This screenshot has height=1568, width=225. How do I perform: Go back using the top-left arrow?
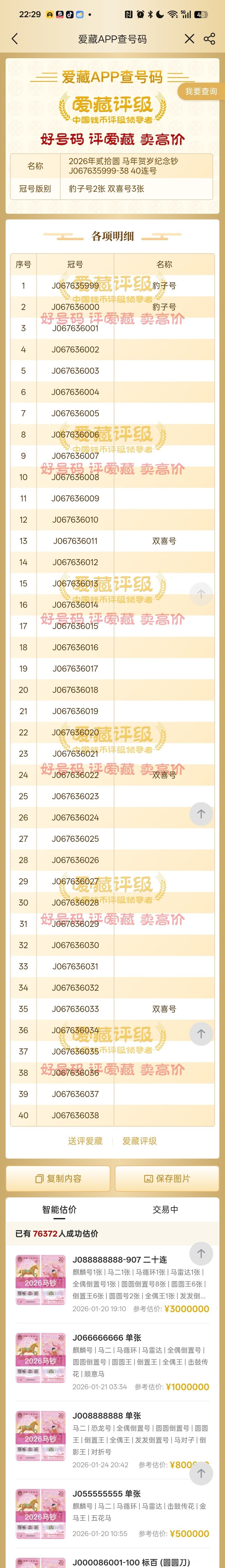[15, 39]
